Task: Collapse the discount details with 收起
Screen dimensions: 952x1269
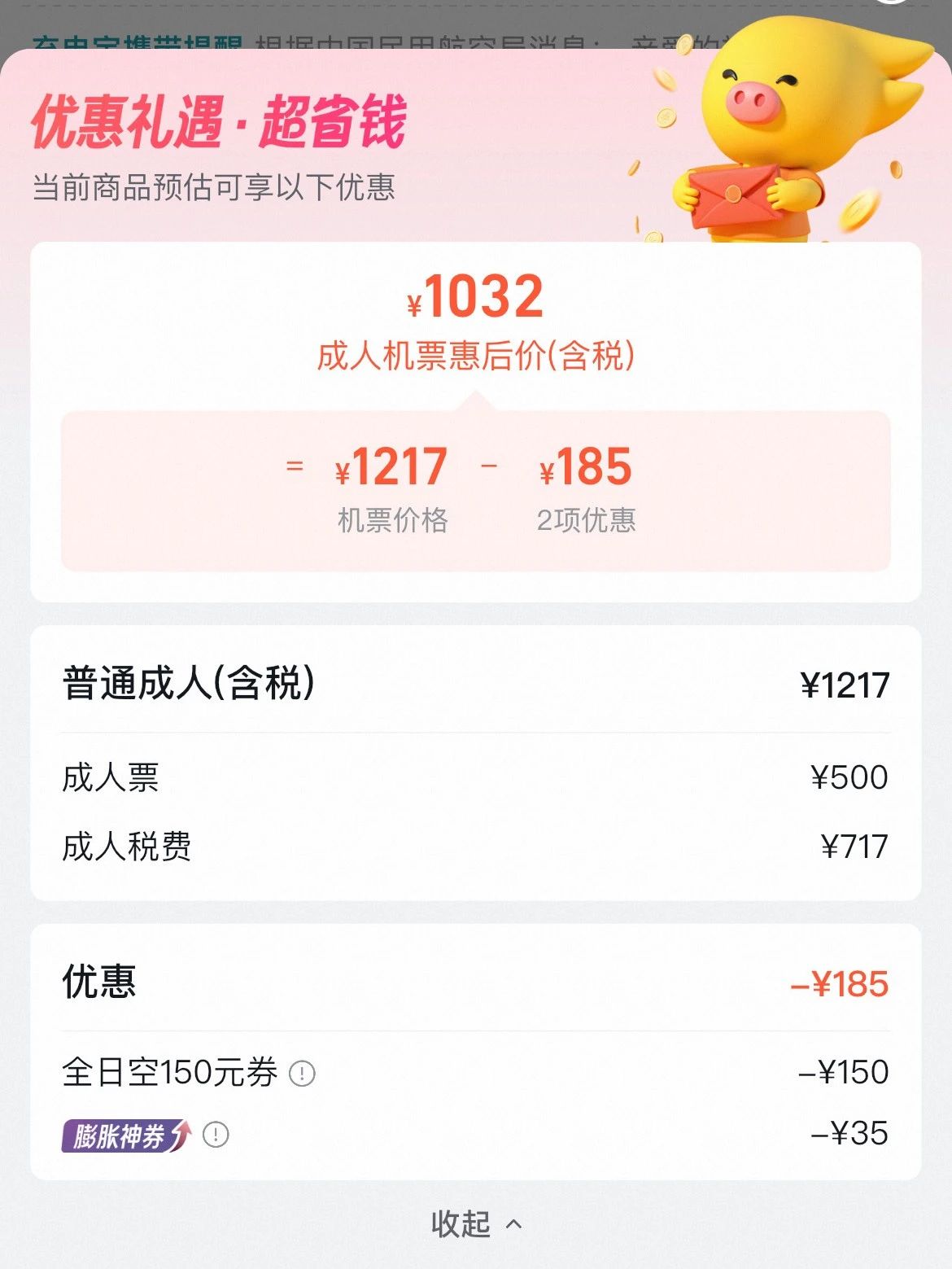Action: tap(476, 1223)
